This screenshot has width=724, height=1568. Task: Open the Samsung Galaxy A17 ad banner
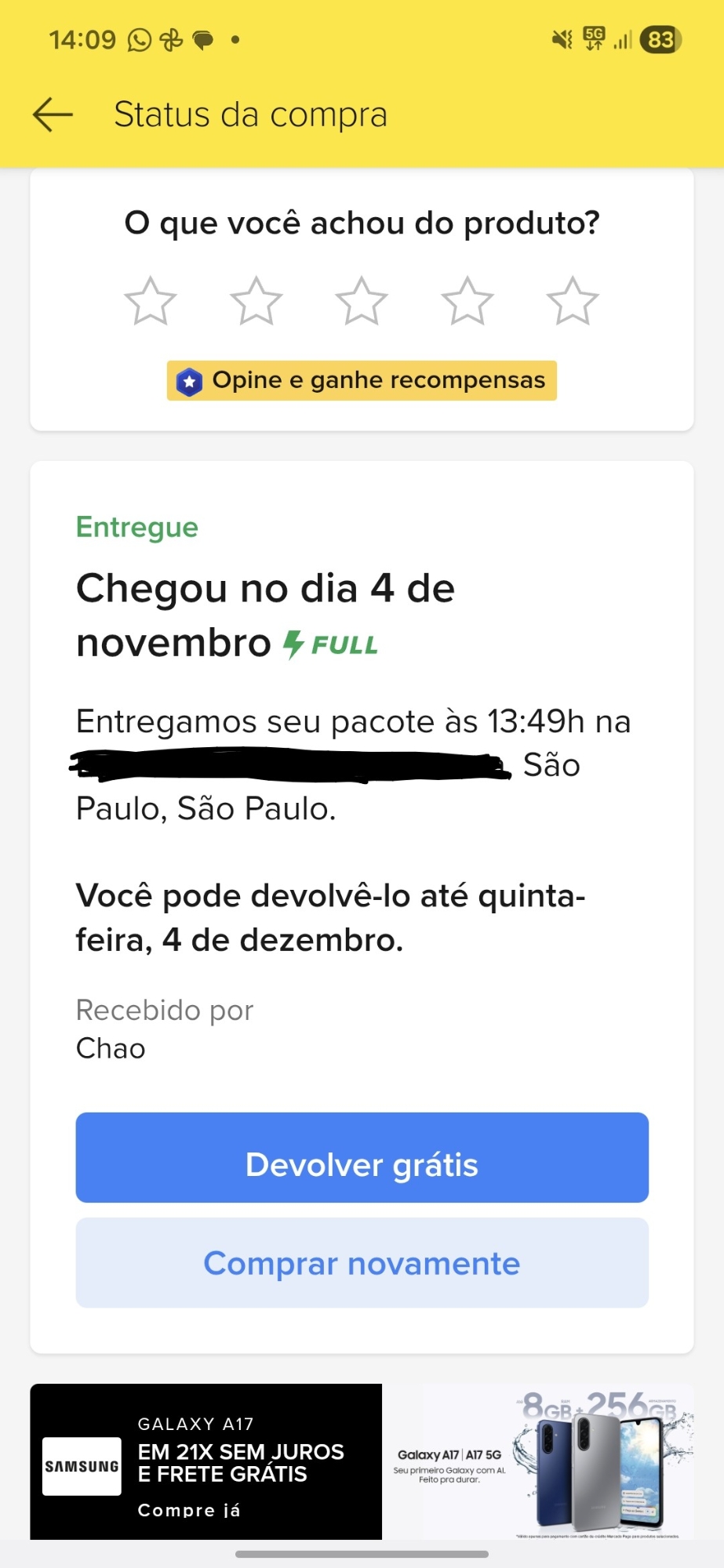pyautogui.click(x=362, y=1461)
